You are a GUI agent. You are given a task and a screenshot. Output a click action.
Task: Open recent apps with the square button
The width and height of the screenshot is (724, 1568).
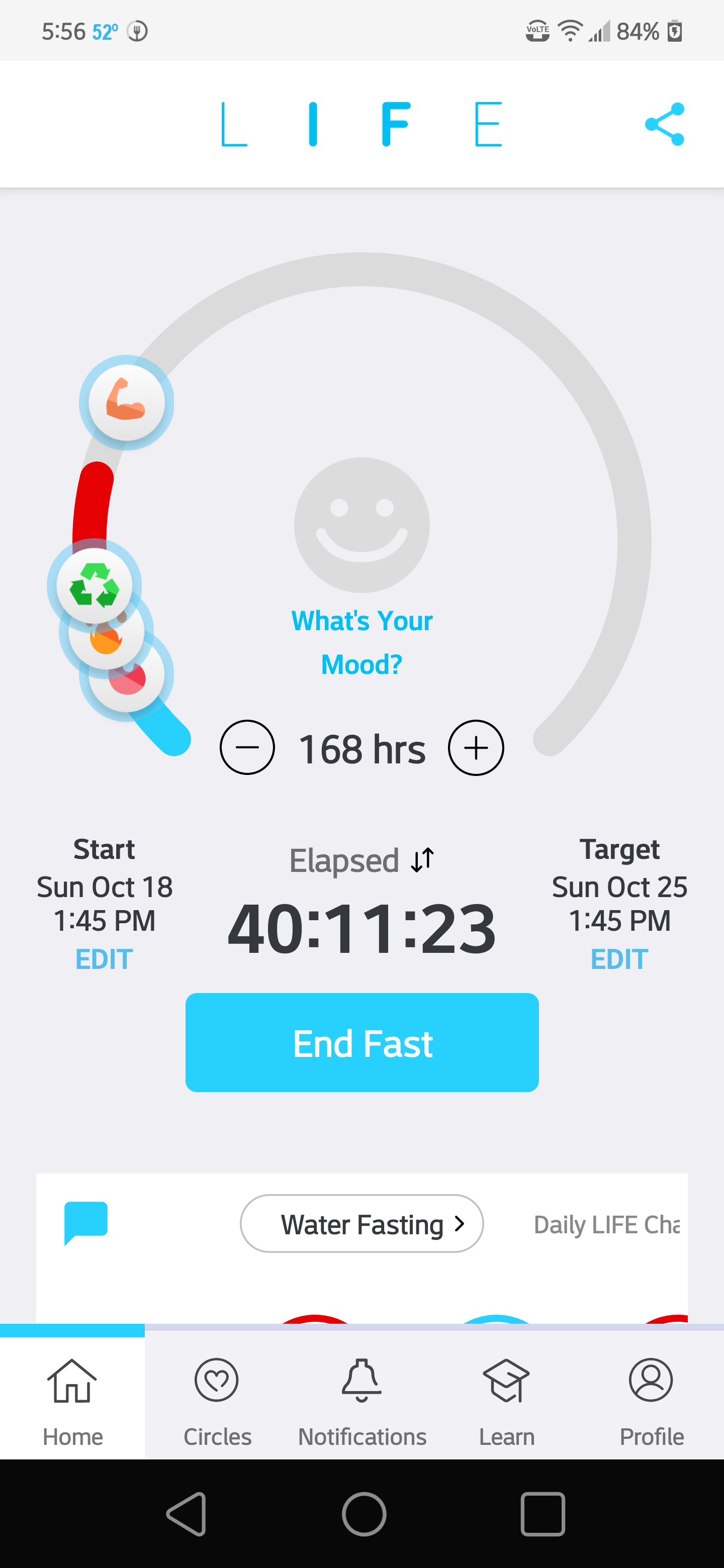click(x=542, y=1514)
